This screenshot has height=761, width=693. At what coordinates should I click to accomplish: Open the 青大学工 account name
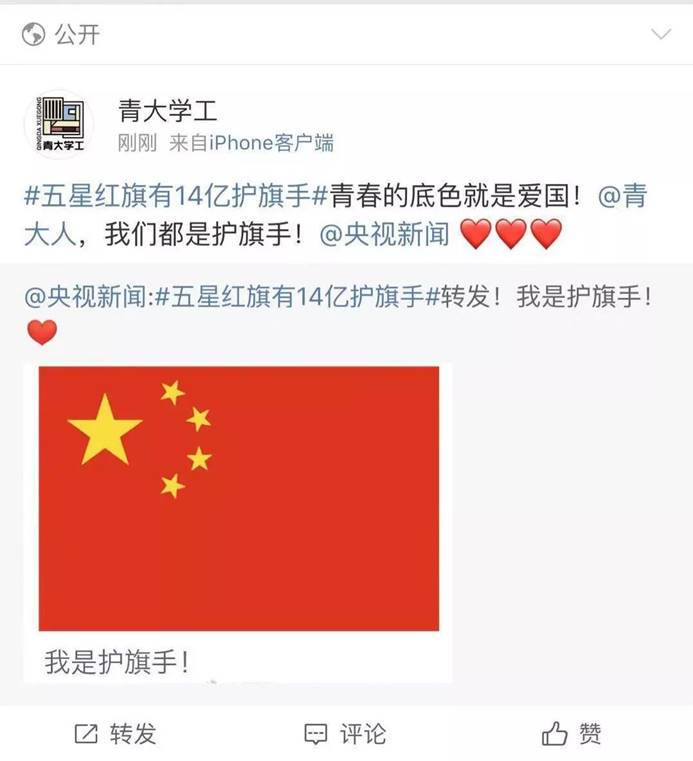167,110
